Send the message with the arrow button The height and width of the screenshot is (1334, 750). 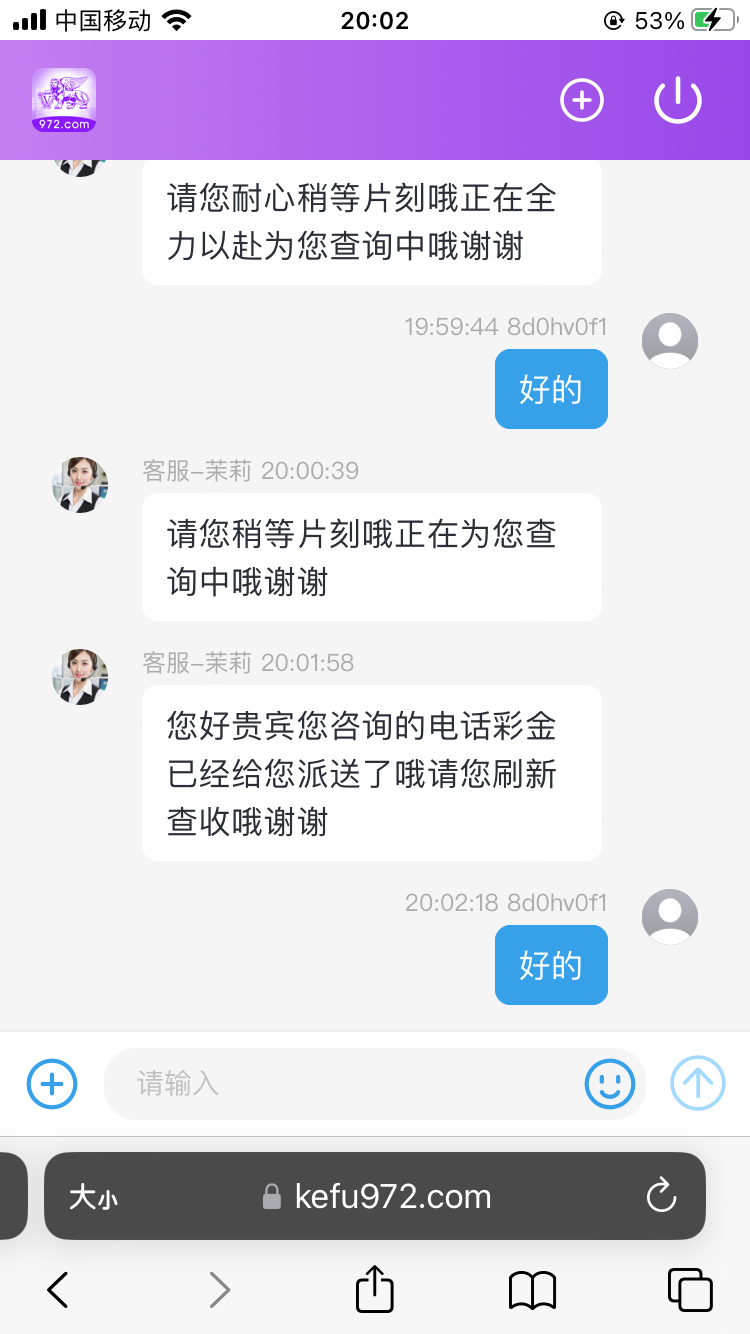coord(697,1084)
